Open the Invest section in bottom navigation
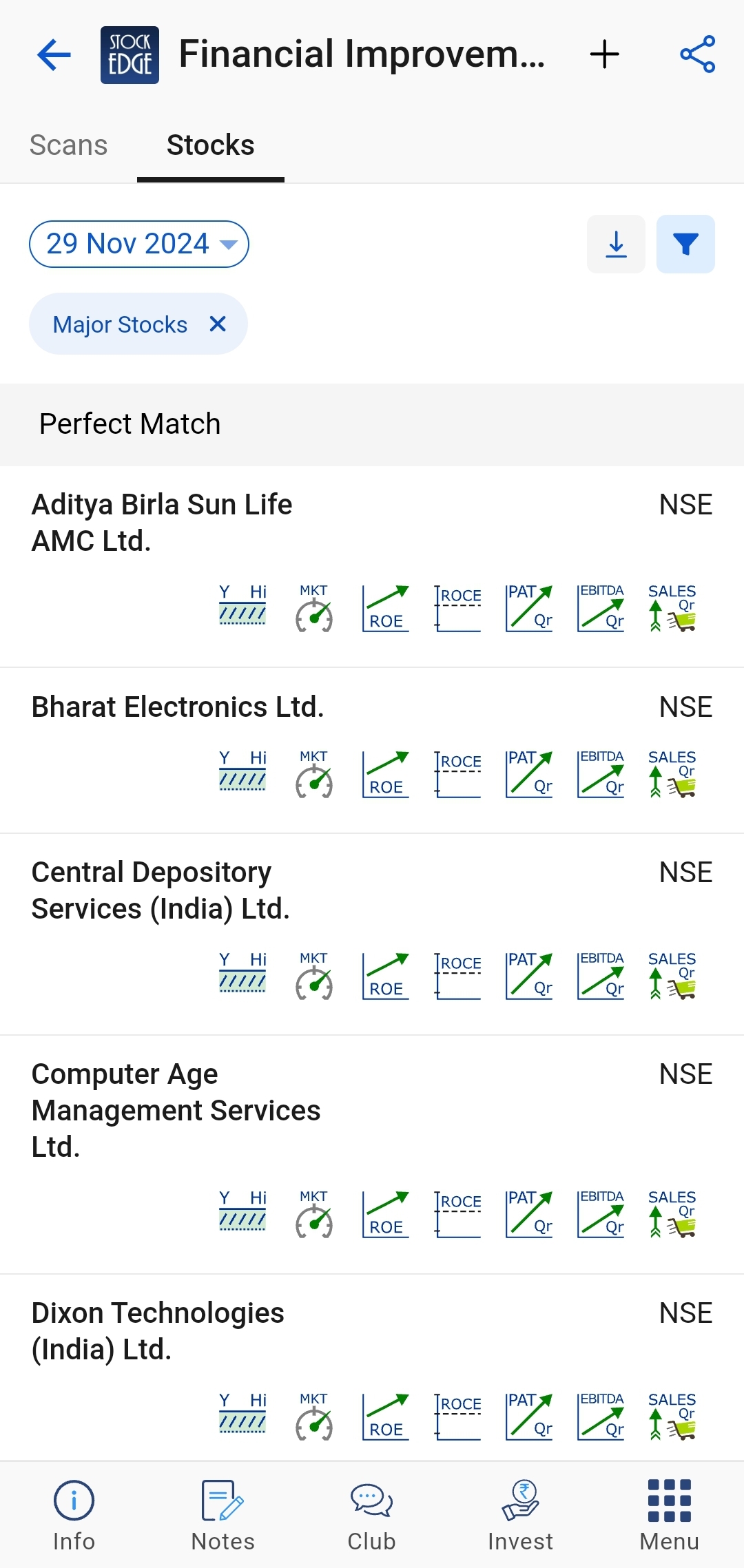 520,1515
